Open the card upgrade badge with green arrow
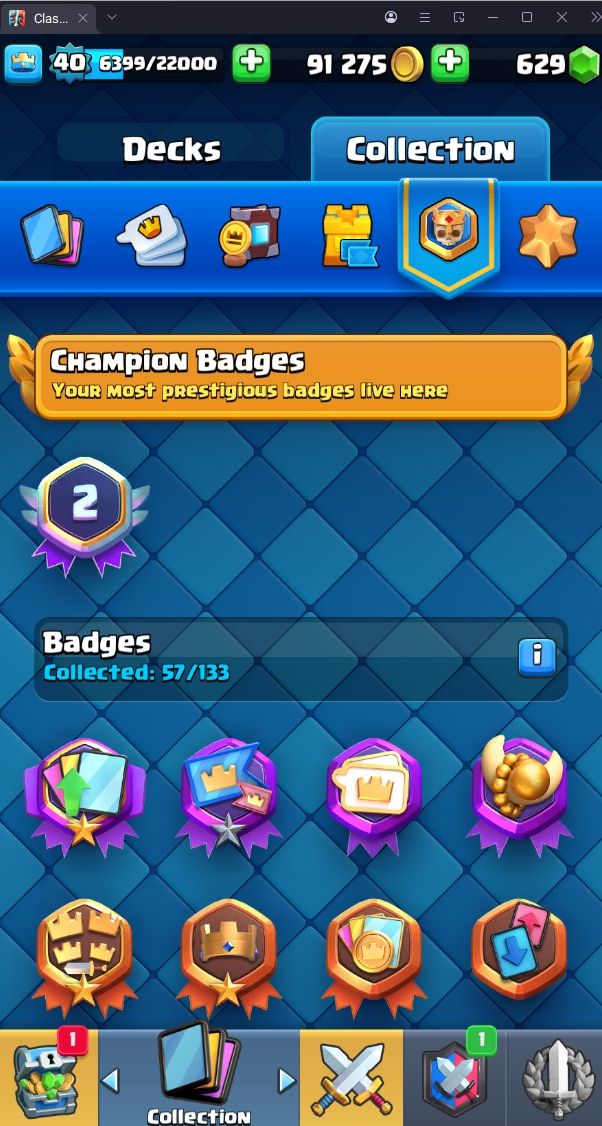The height and width of the screenshot is (1126, 602). click(85, 792)
